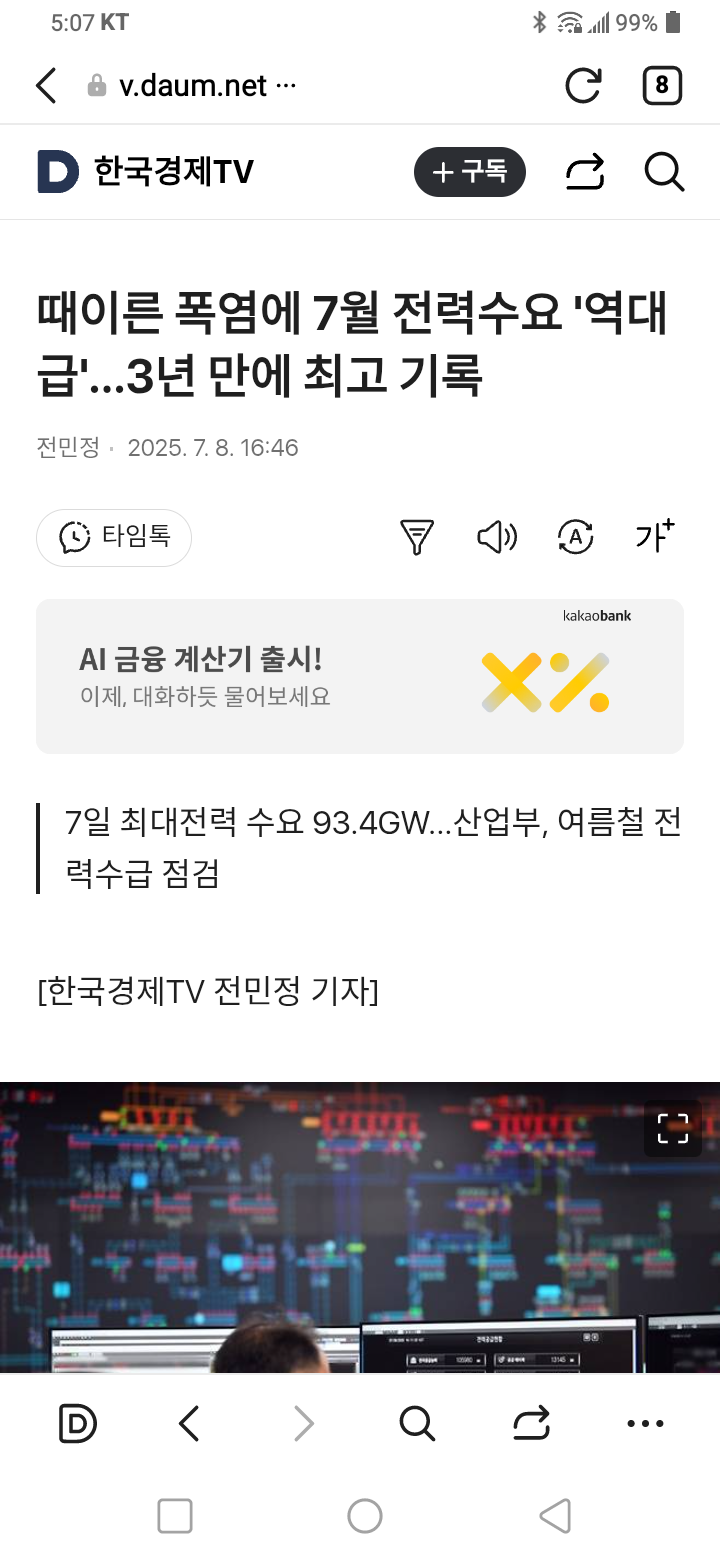Subscribe with the 구독 button
Screen dimensions: 720x1560
click(469, 173)
